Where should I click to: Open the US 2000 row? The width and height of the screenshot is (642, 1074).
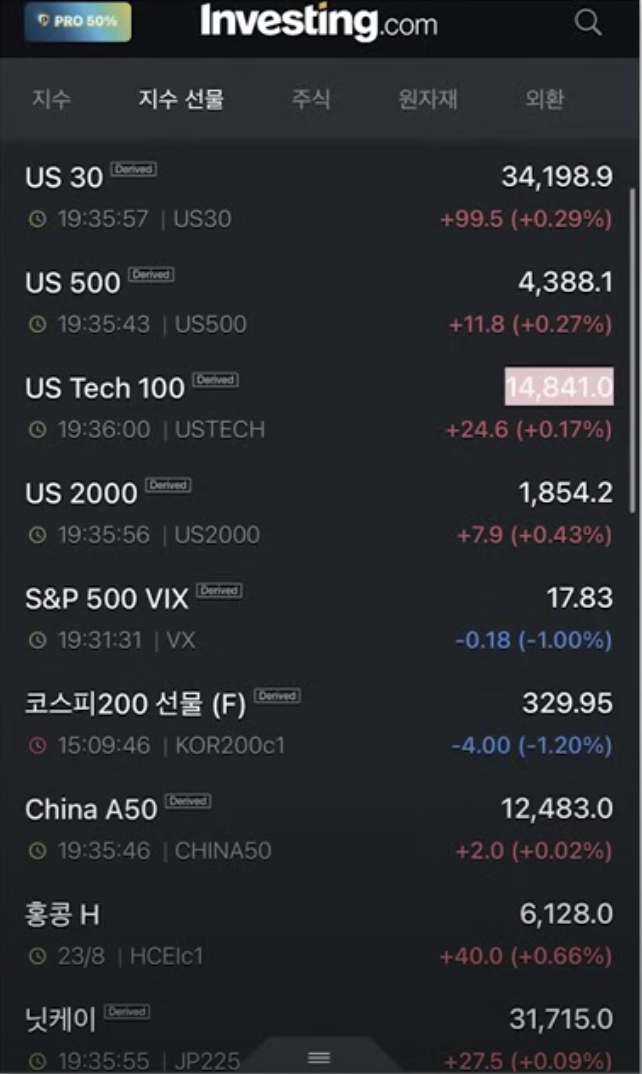[319, 513]
